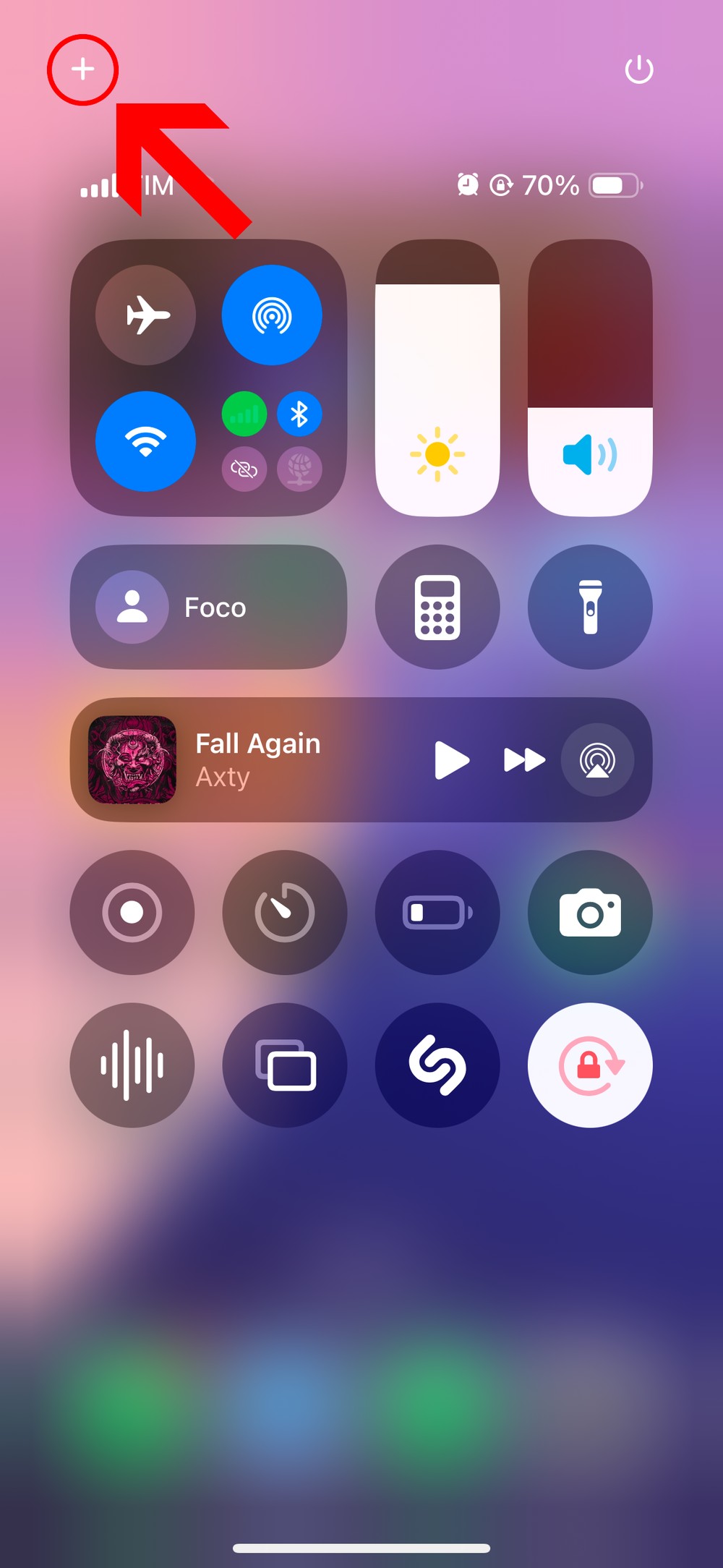Image resolution: width=723 pixels, height=1568 pixels.
Task: Turn off cellular data
Action: (244, 414)
